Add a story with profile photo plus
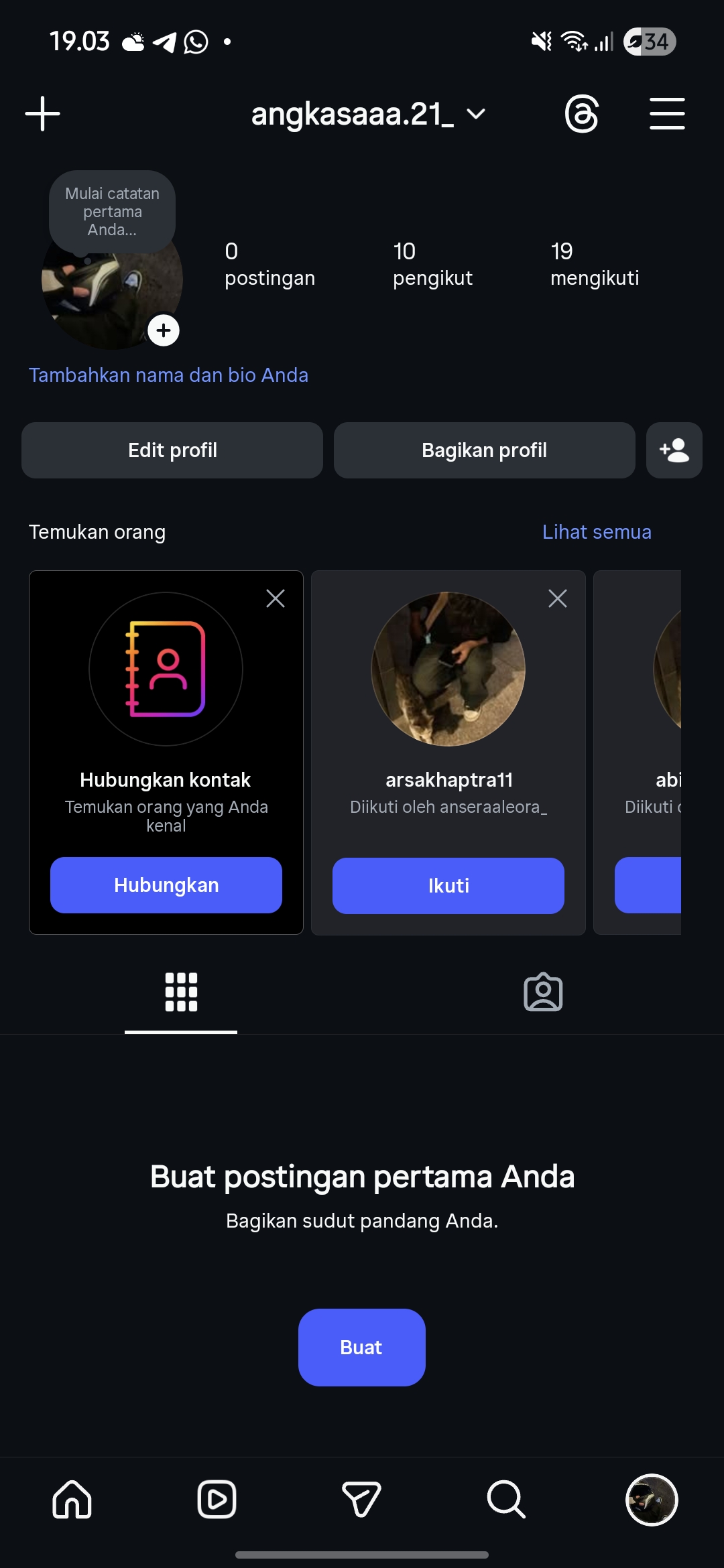The image size is (724, 1568). (164, 330)
